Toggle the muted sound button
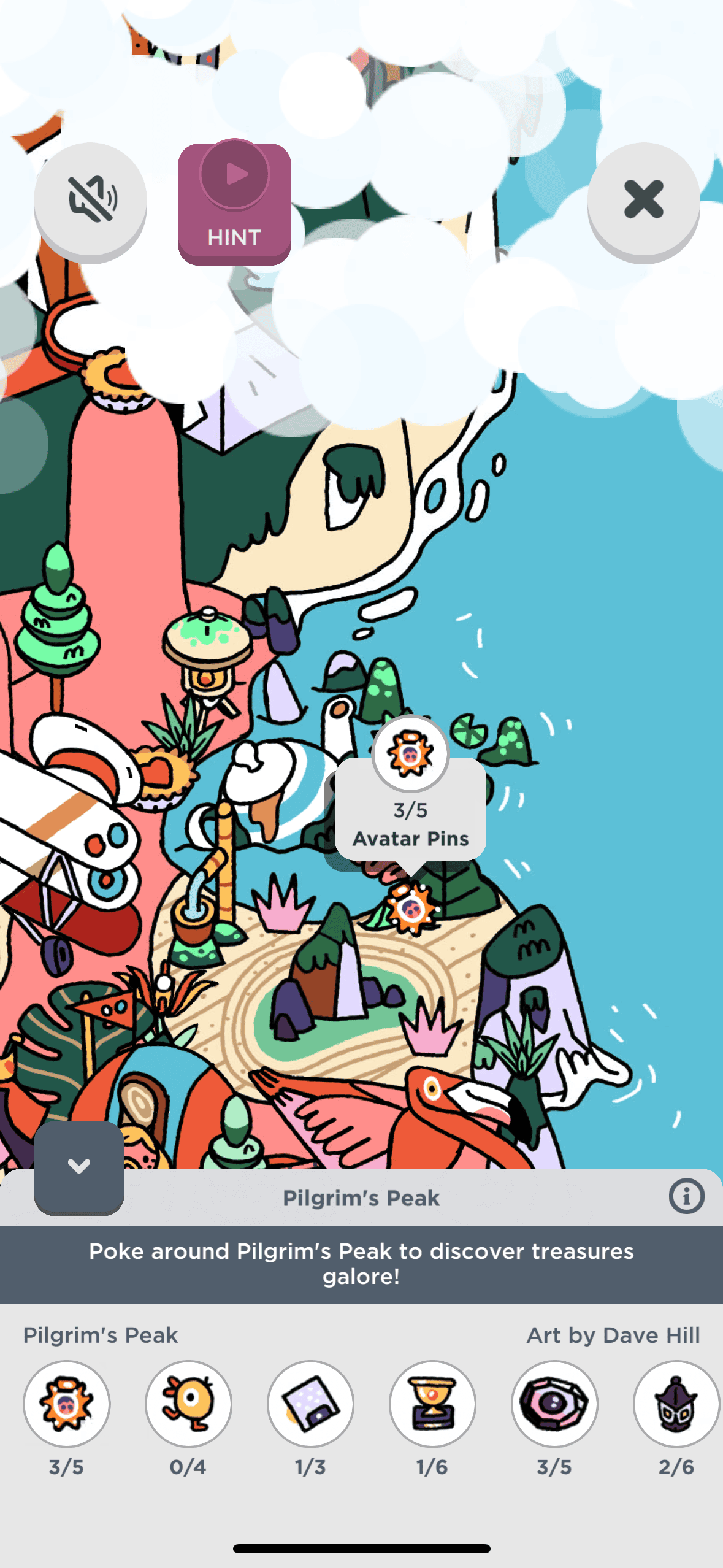723x1568 pixels. [90, 200]
